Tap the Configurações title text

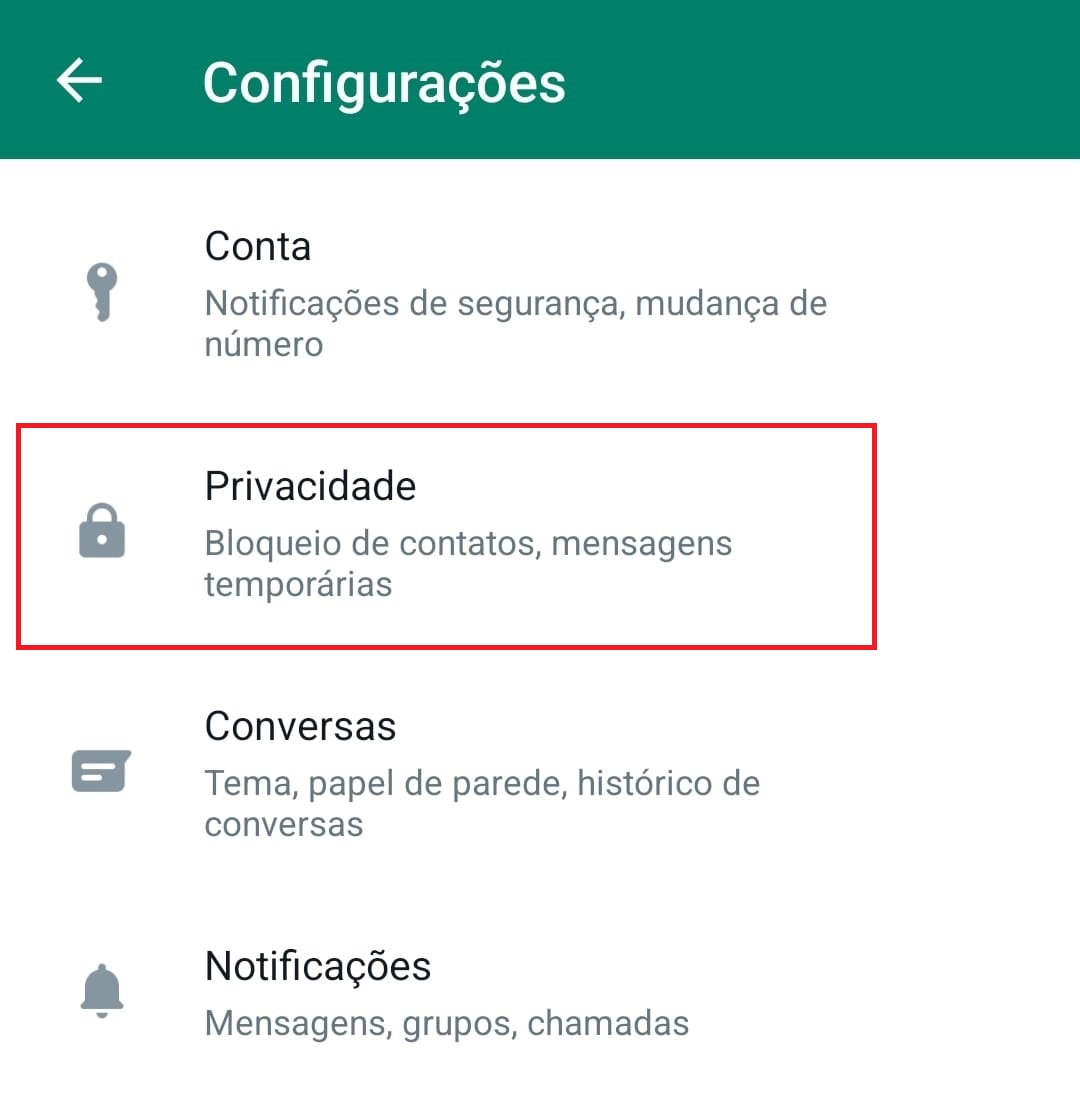384,82
